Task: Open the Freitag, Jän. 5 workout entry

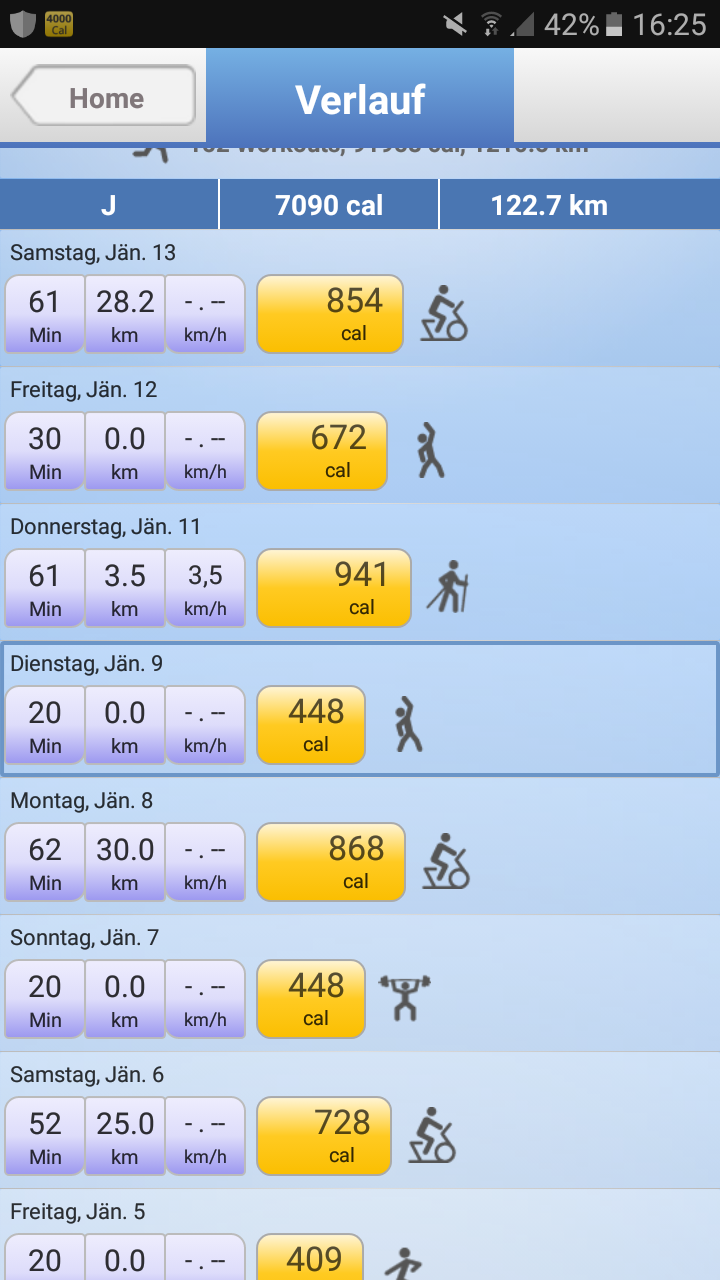Action: 360,1235
